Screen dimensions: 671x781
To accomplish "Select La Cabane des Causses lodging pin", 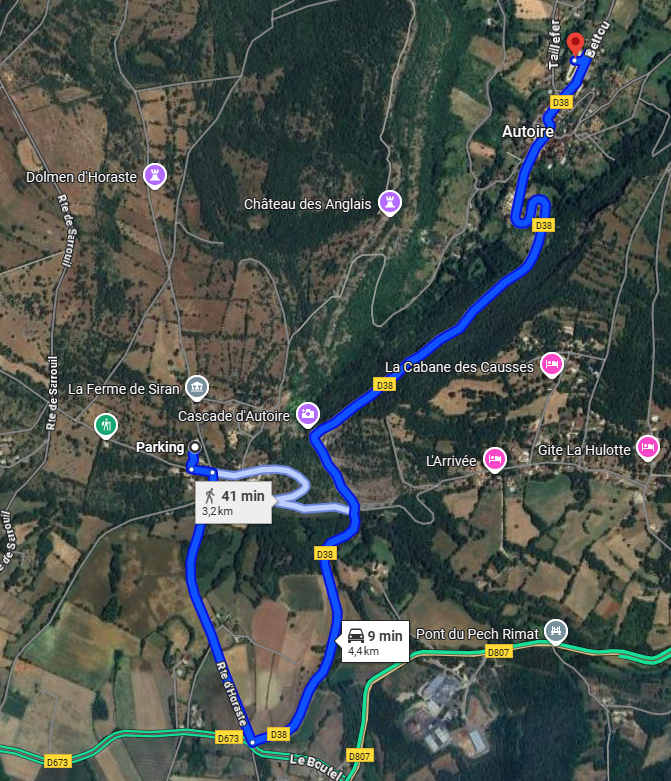I will 550,366.
